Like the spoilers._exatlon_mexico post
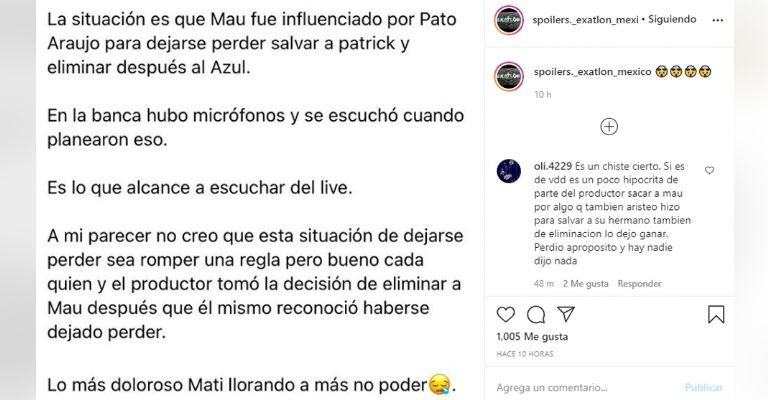Screen dimensions: 768x400 pyautogui.click(x=507, y=315)
